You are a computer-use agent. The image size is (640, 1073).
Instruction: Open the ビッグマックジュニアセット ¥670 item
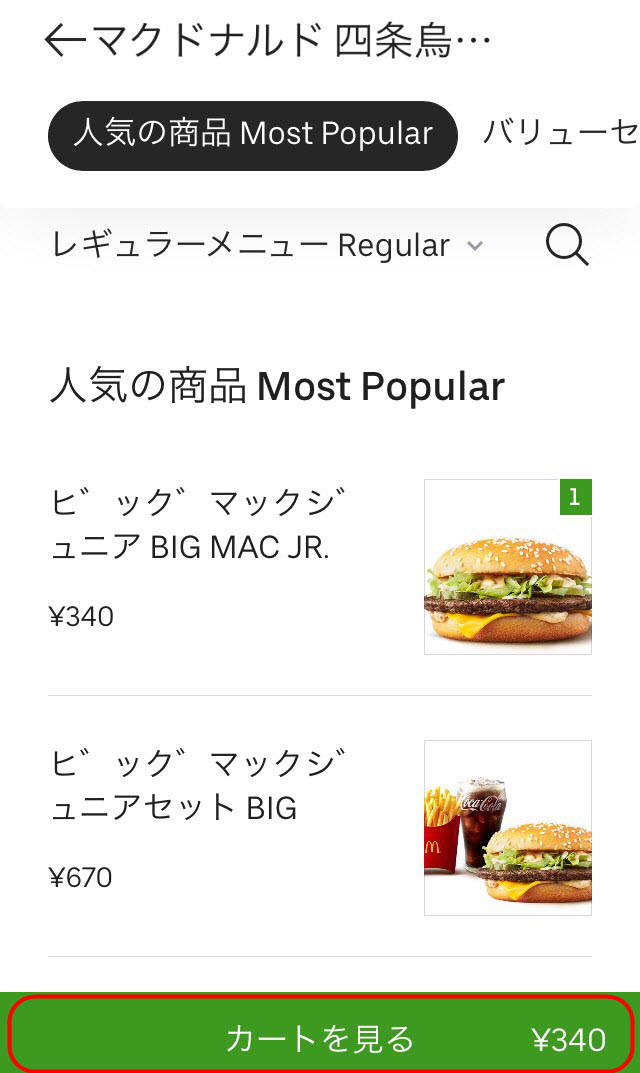coord(319,828)
